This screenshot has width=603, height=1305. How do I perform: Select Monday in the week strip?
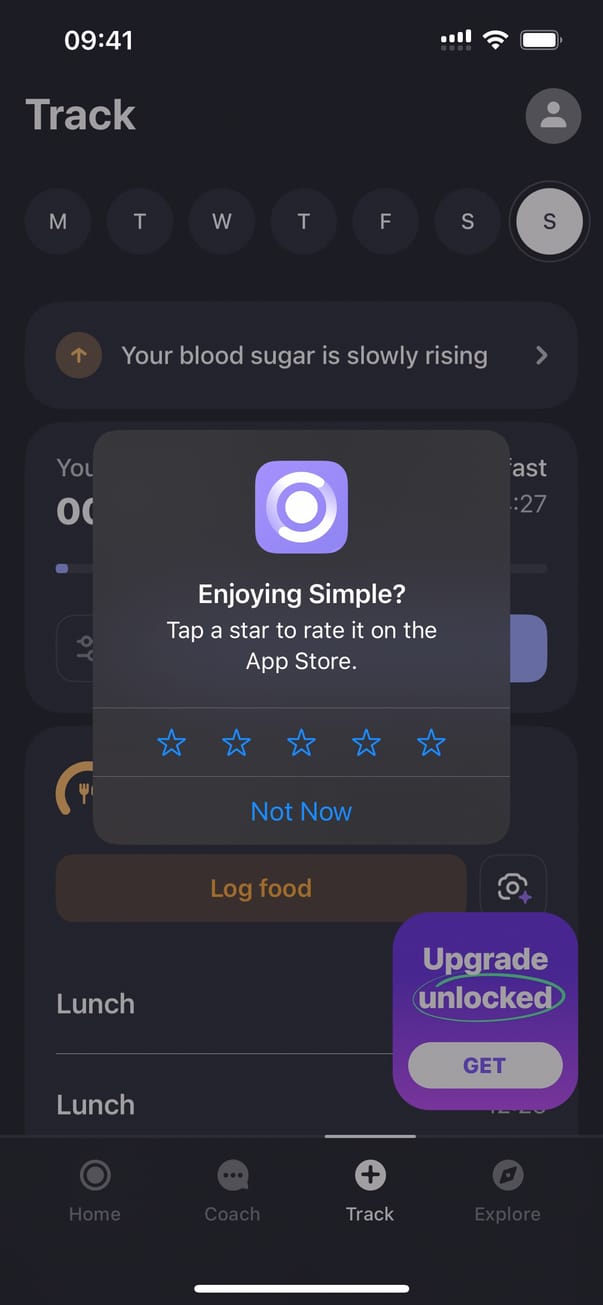pos(58,222)
